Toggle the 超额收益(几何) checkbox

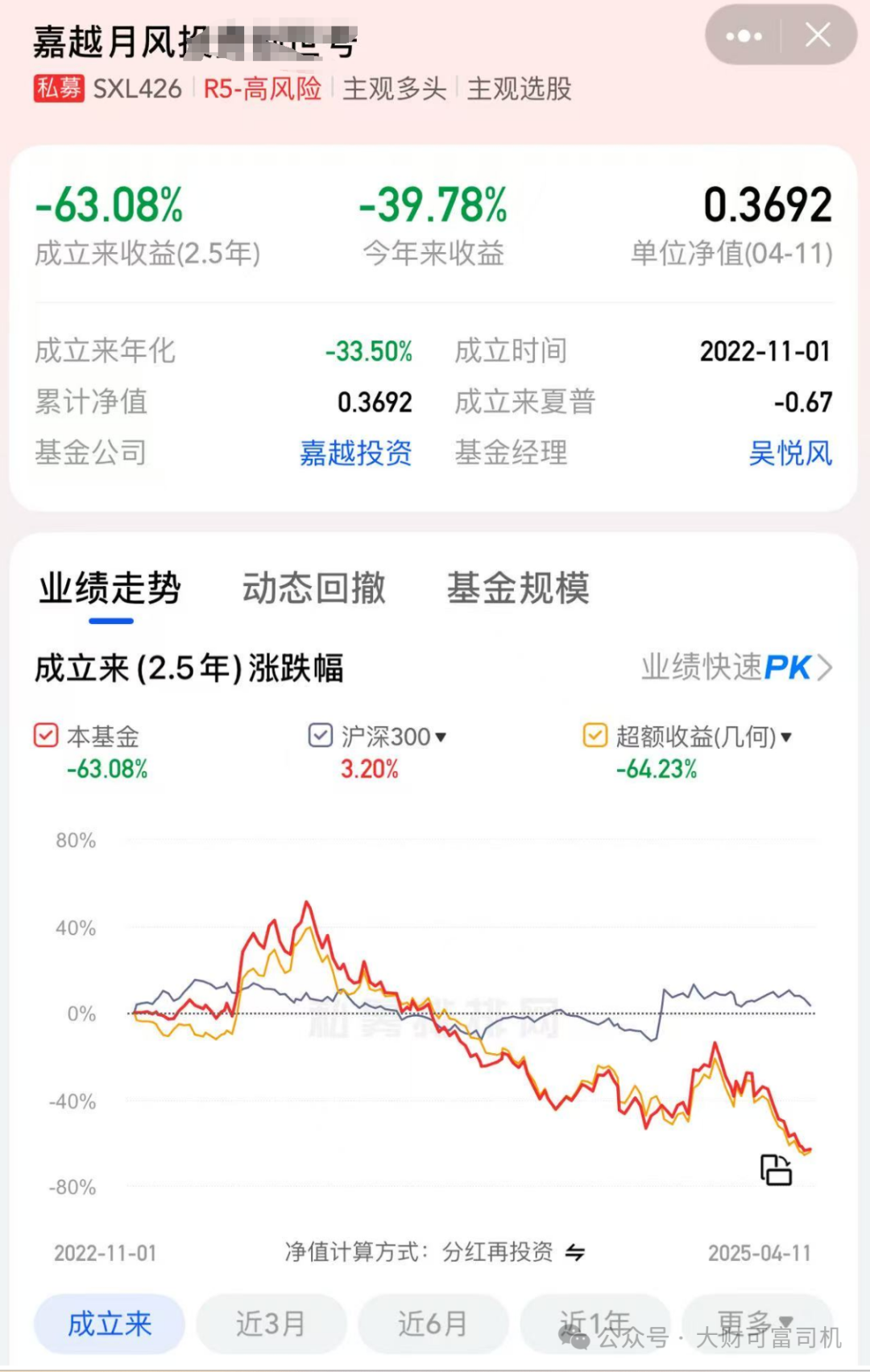click(x=594, y=735)
